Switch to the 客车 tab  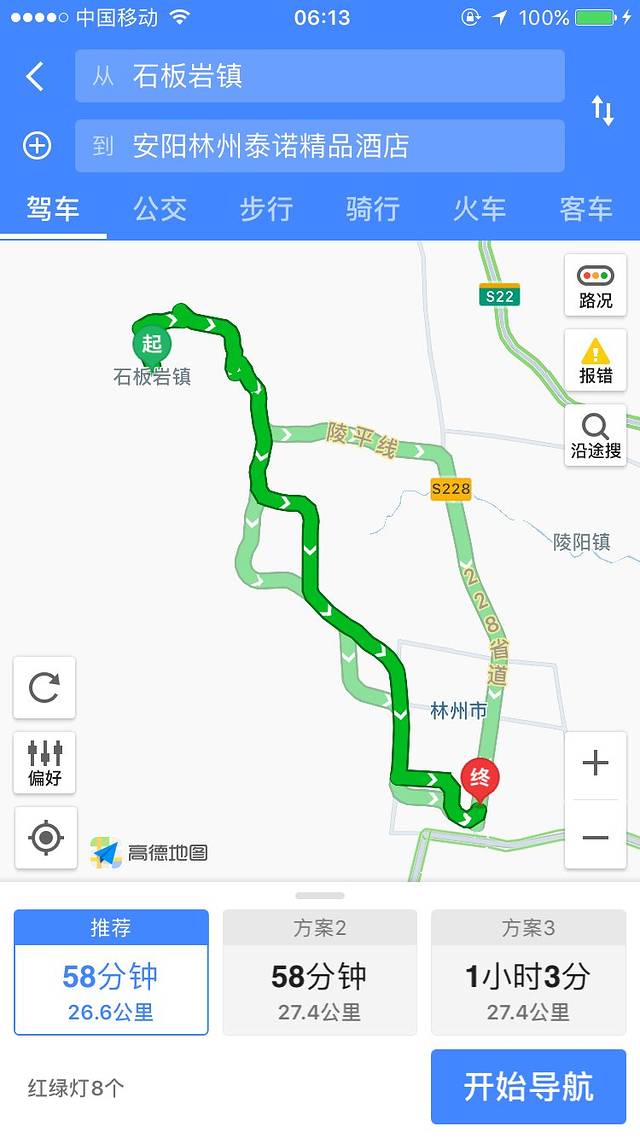(x=585, y=208)
